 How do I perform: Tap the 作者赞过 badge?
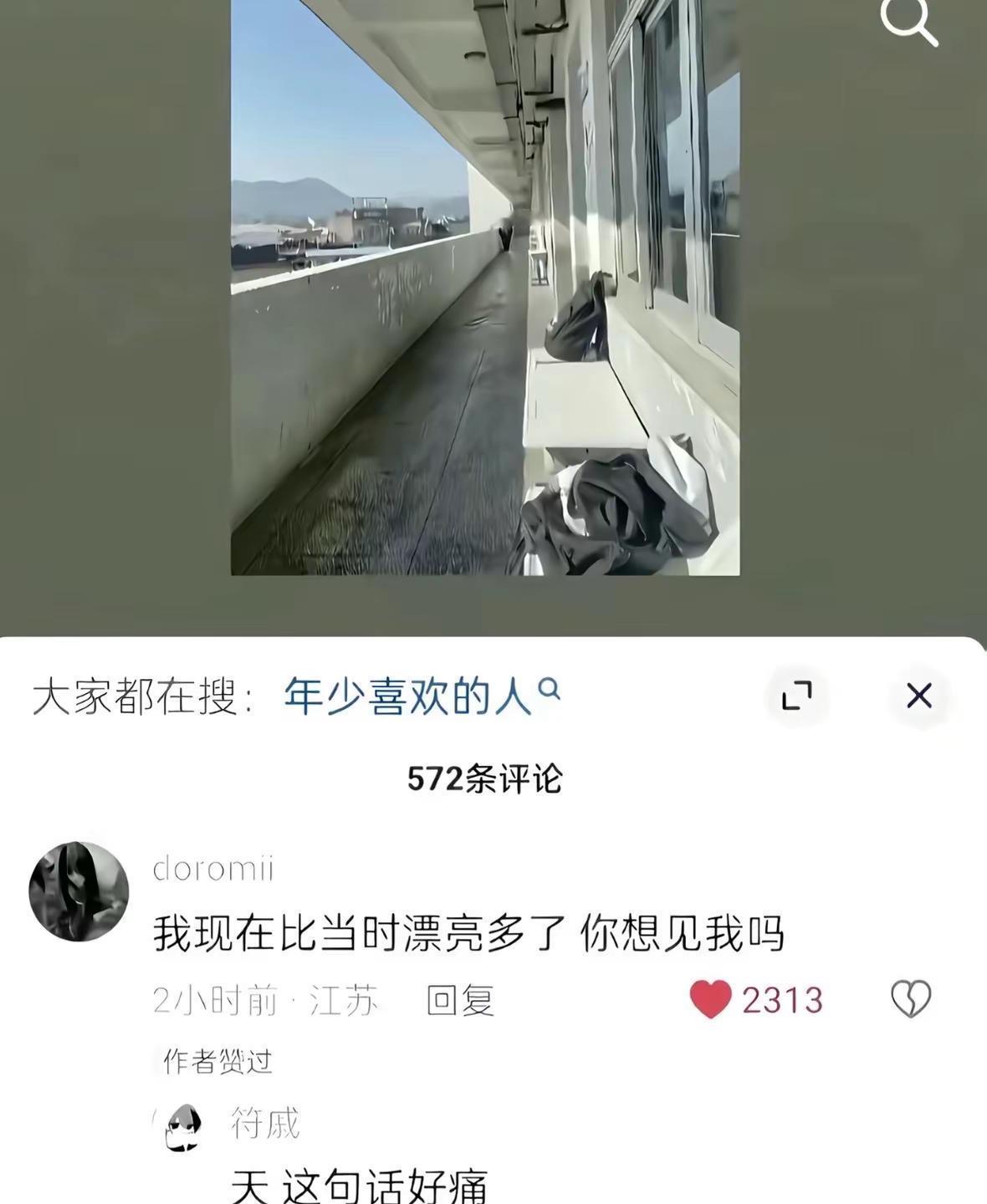tap(219, 1058)
